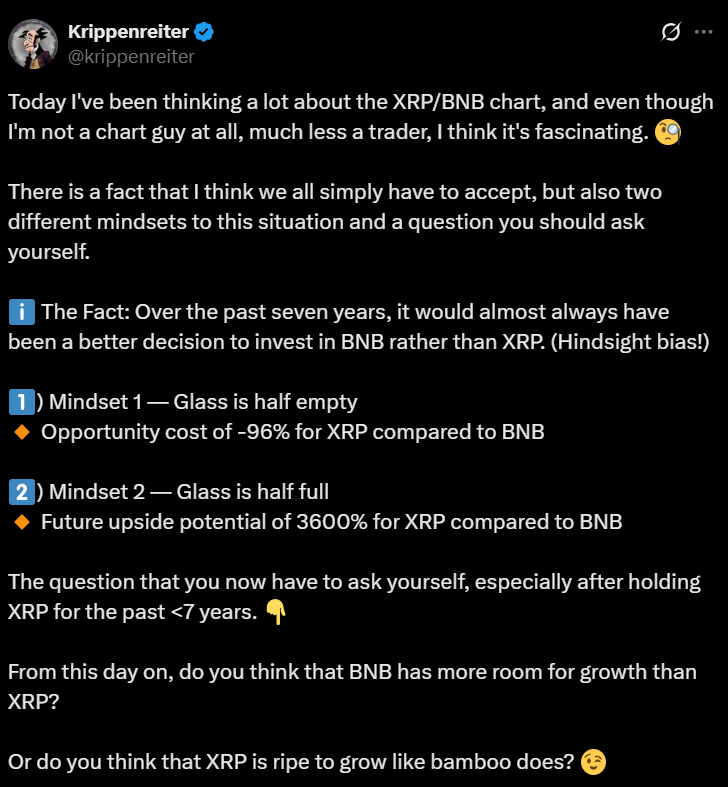Tap the Grok icon beside the post
The width and height of the screenshot is (728, 787).
pyautogui.click(x=671, y=33)
